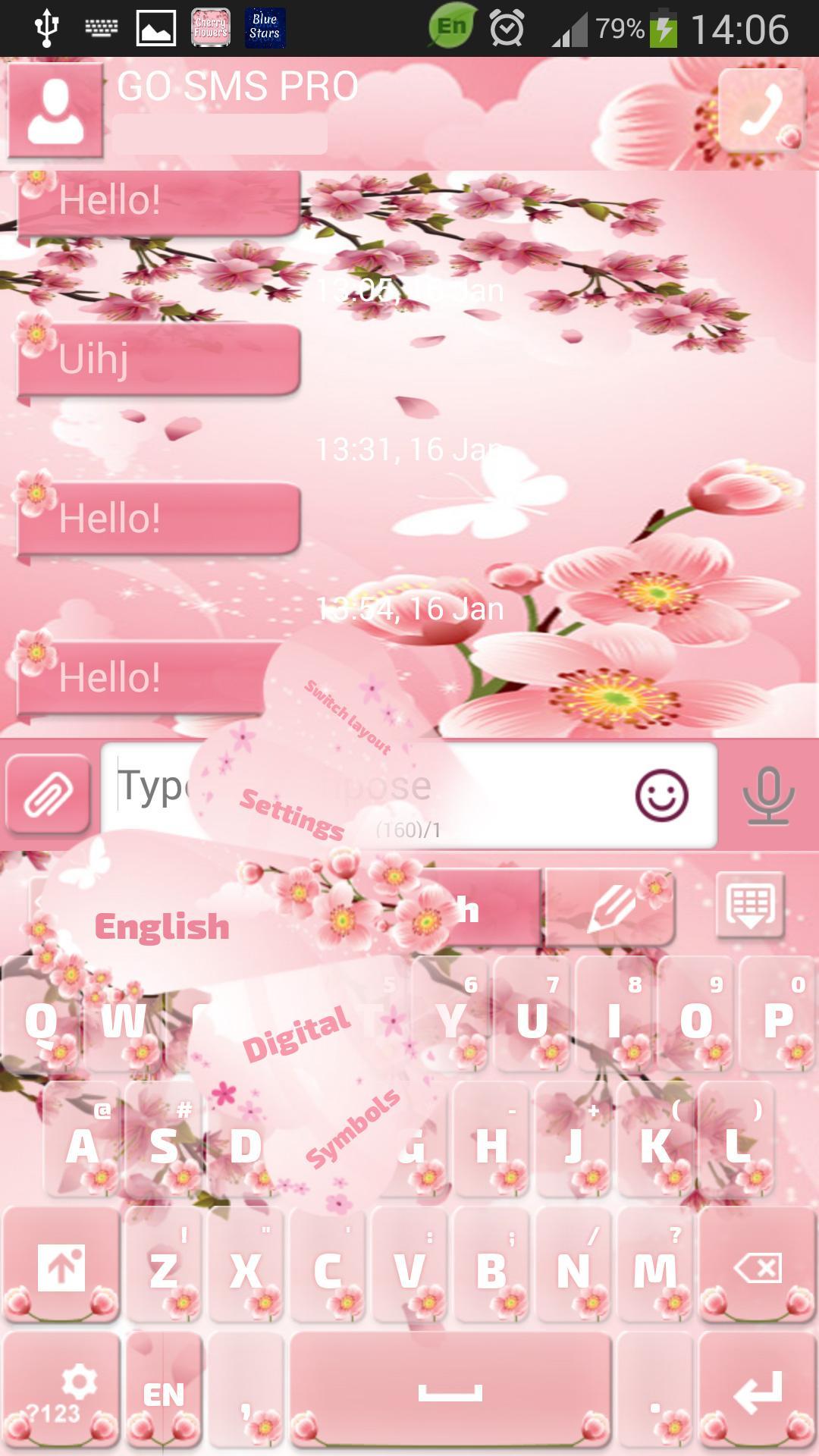Activate the voice input microphone
Screen dimensions: 819x1456
click(x=768, y=796)
